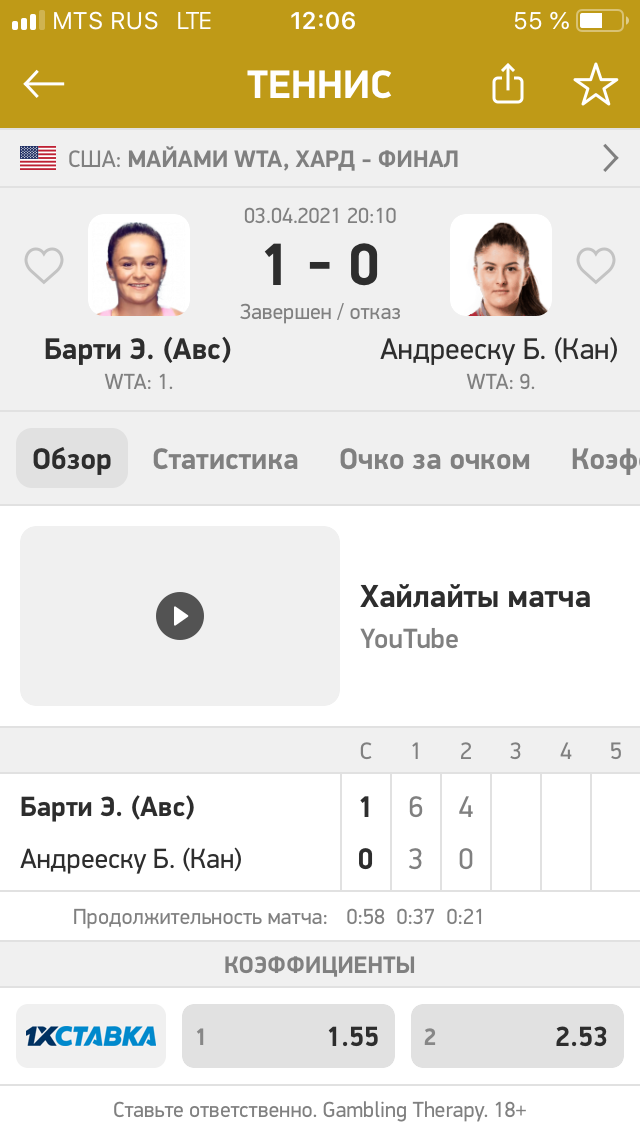Share this tennis match
Screen dimensions: 640x1136
[508, 85]
